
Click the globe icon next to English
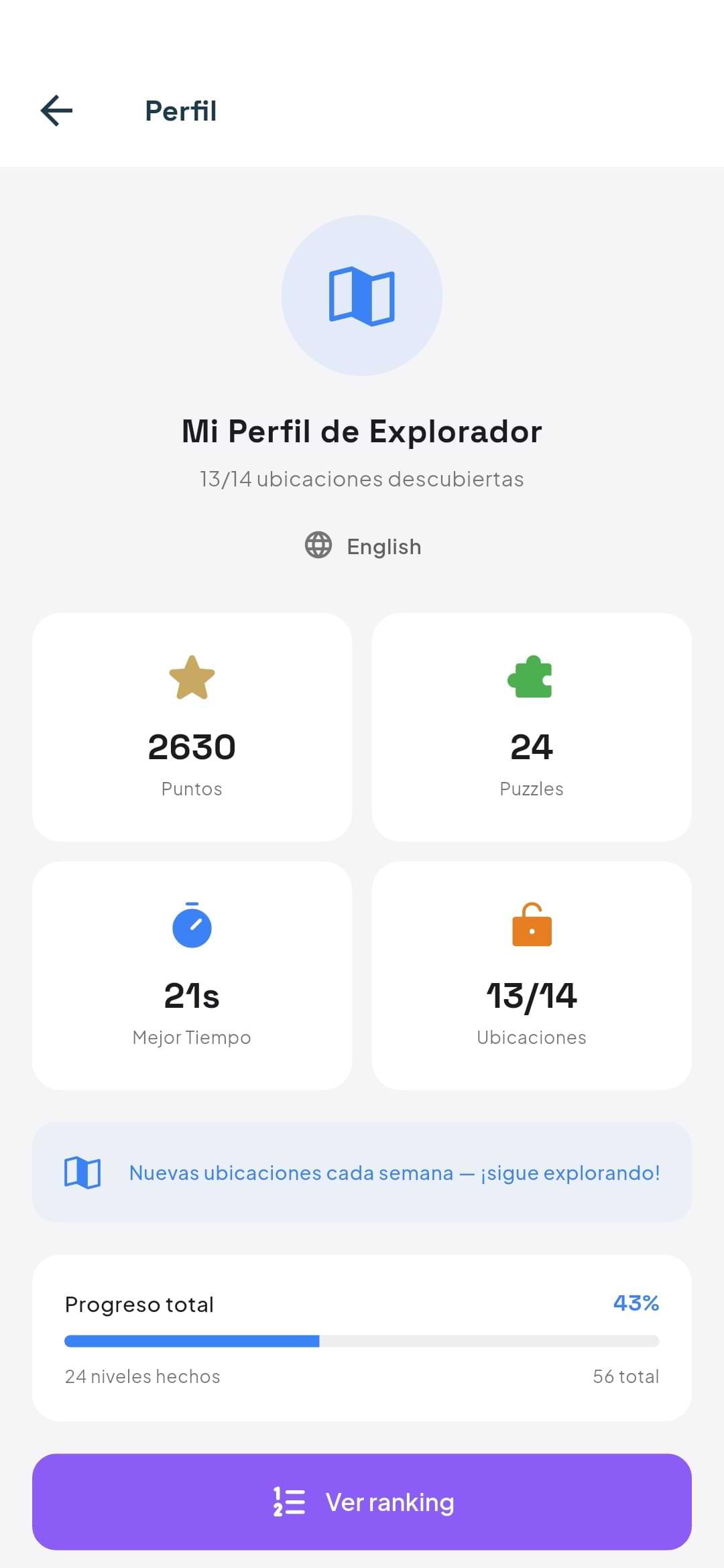[x=318, y=546]
